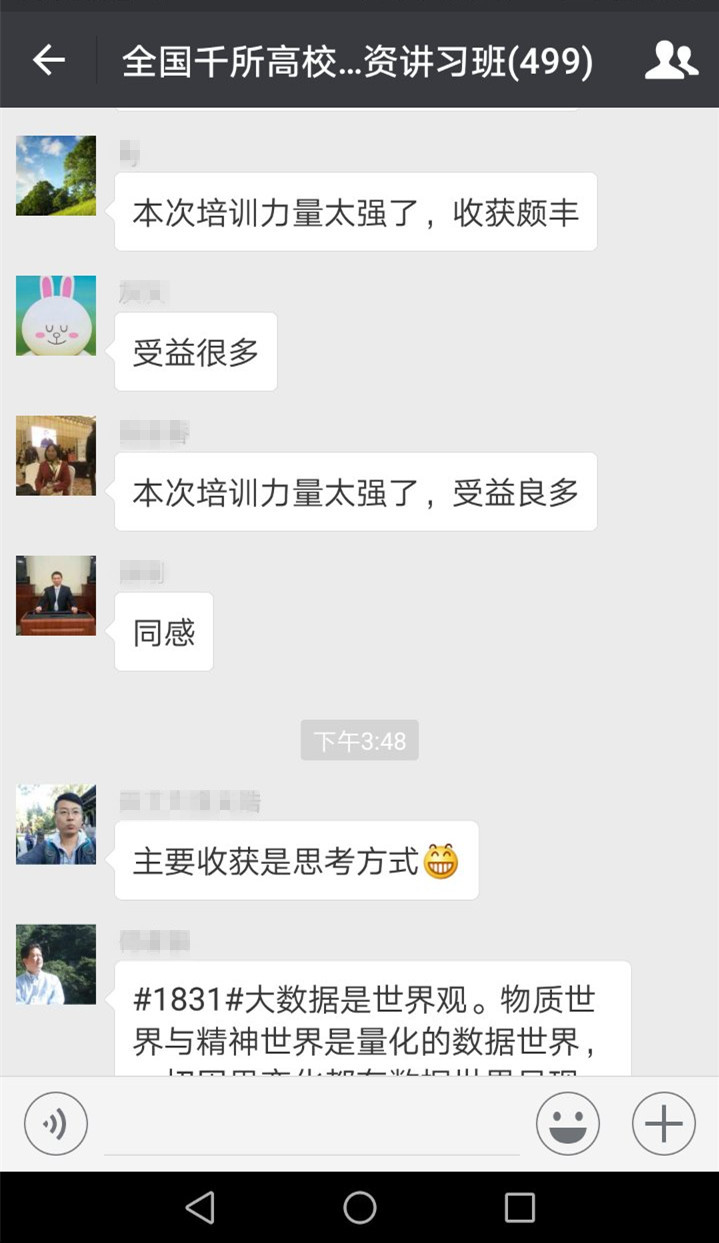Switch to voice message input

pyautogui.click(x=56, y=1124)
